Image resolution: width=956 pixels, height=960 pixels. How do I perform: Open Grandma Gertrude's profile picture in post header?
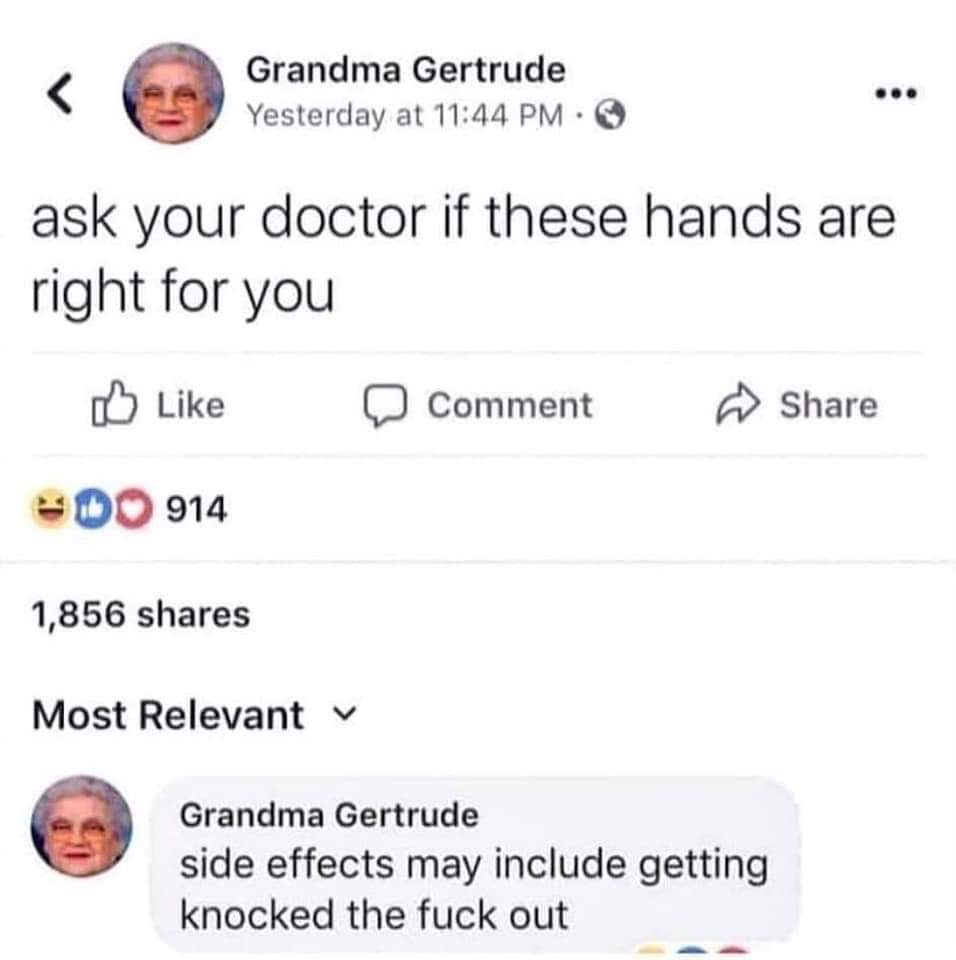pos(173,94)
